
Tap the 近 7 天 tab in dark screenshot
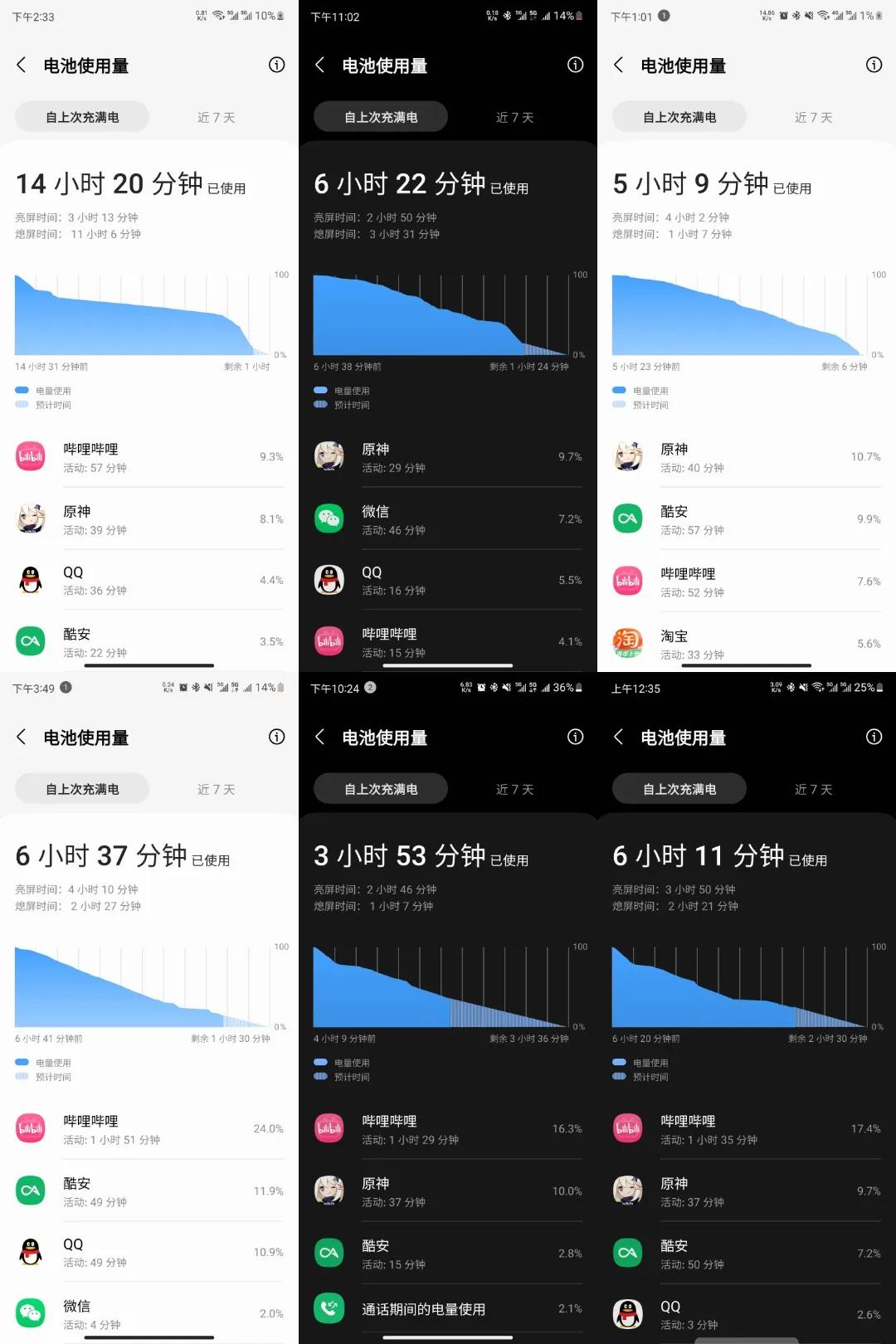514,117
